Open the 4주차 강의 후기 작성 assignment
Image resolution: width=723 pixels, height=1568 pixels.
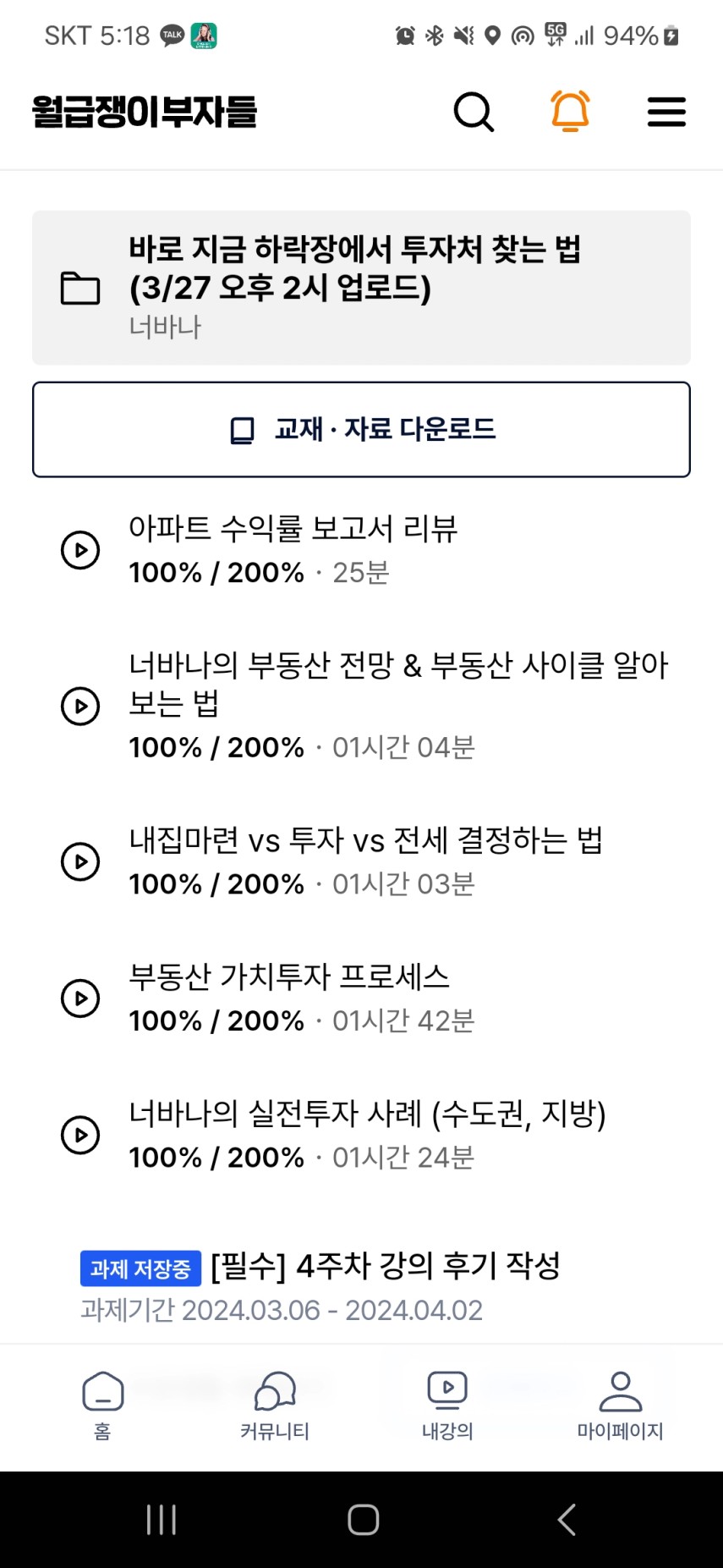tap(361, 1287)
